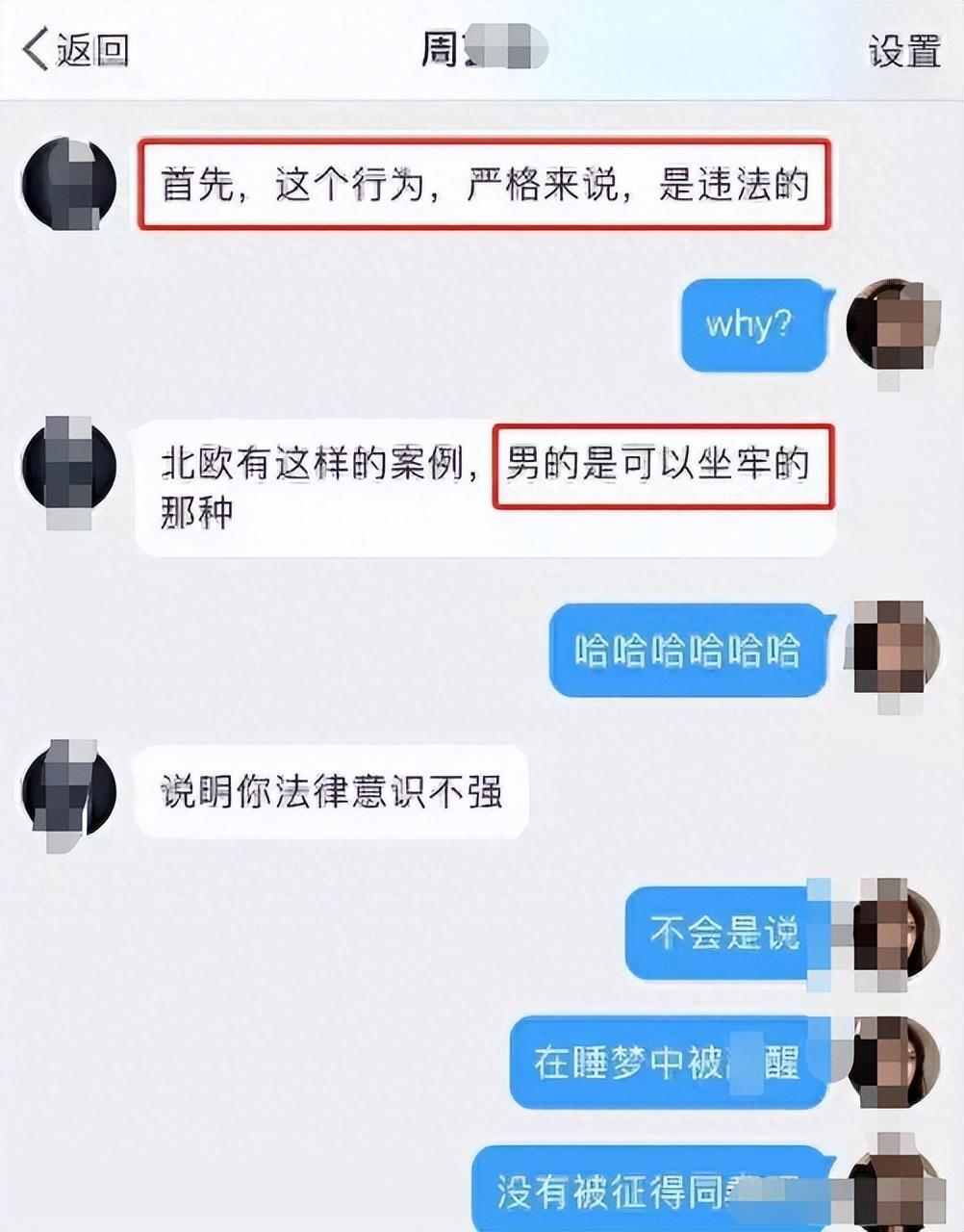Go back using the 返回 button

click(x=75, y=49)
